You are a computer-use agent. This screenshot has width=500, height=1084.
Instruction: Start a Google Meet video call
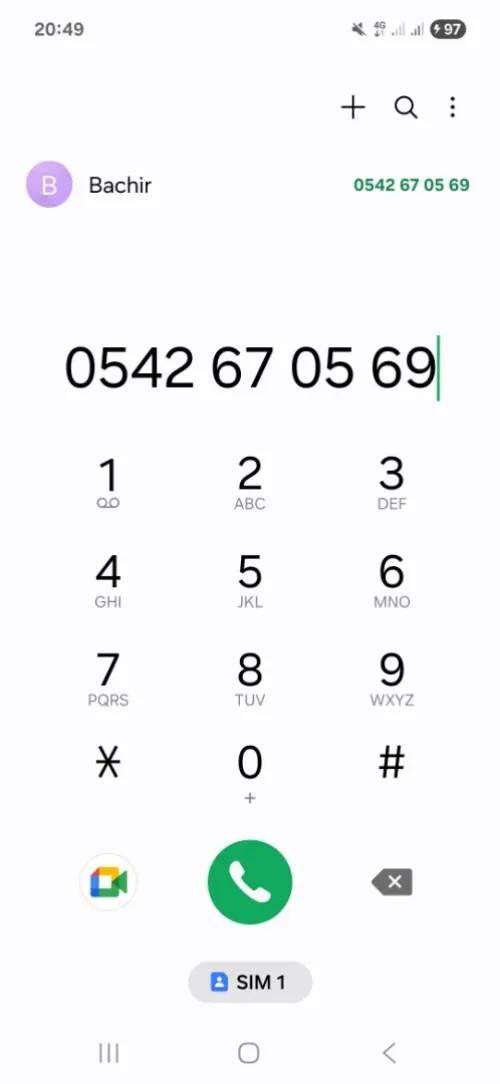(x=109, y=881)
